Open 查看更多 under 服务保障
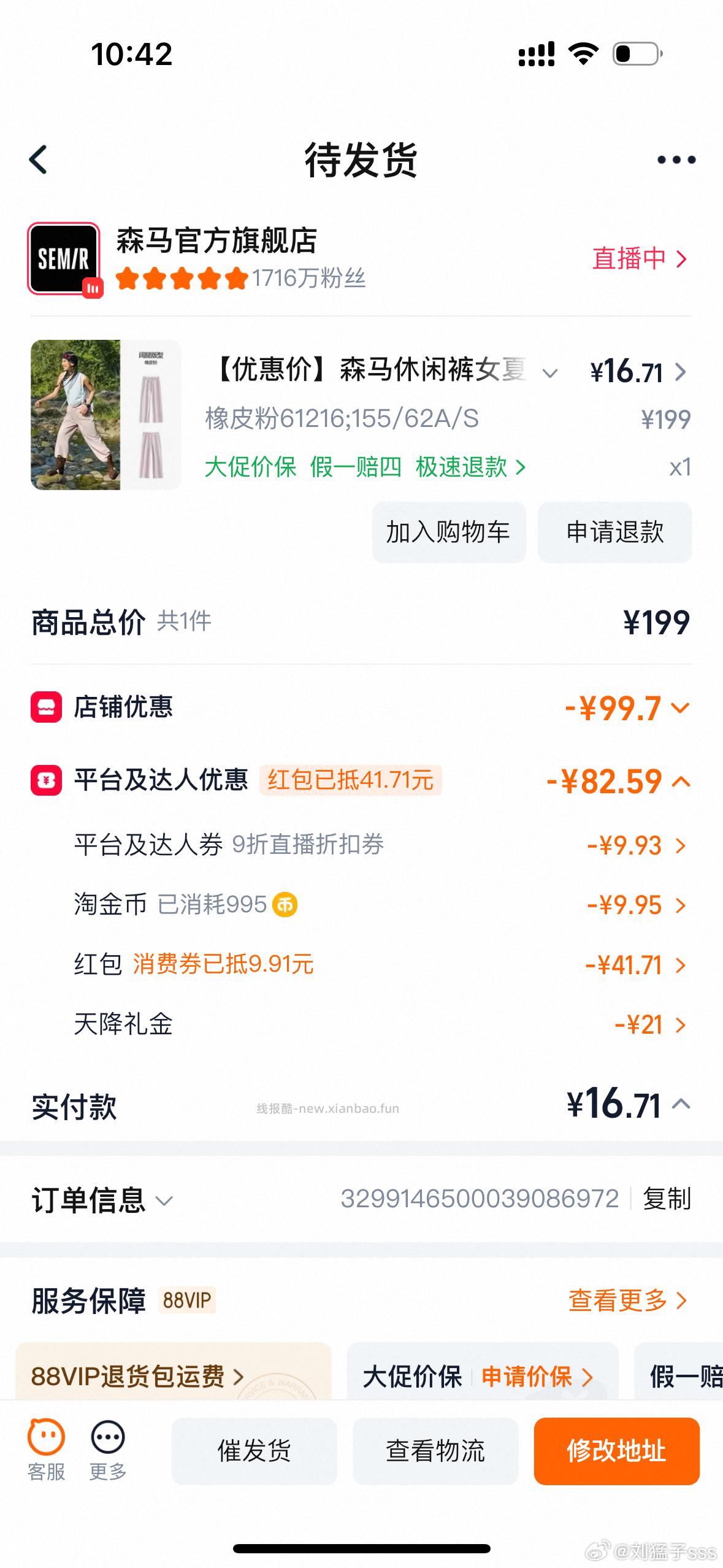Image resolution: width=723 pixels, height=1568 pixels. pos(627,1300)
